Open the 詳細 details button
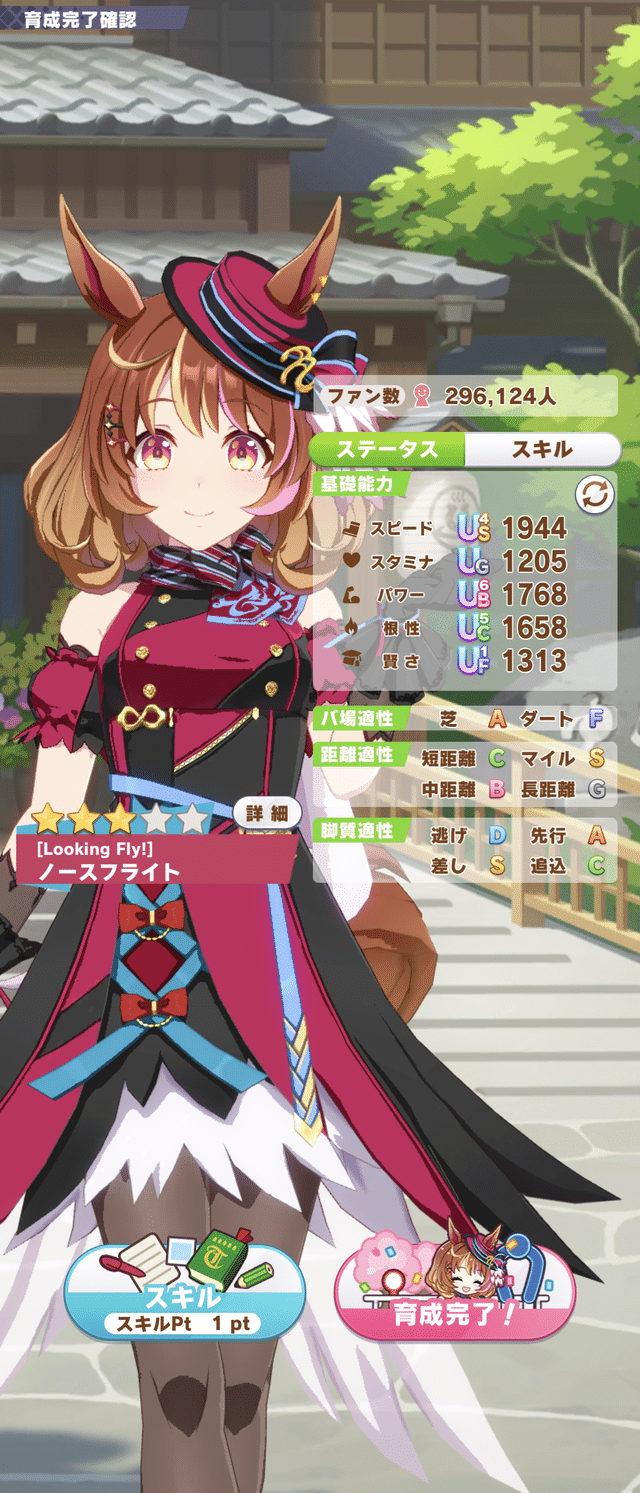The image size is (640, 1493). point(266,813)
